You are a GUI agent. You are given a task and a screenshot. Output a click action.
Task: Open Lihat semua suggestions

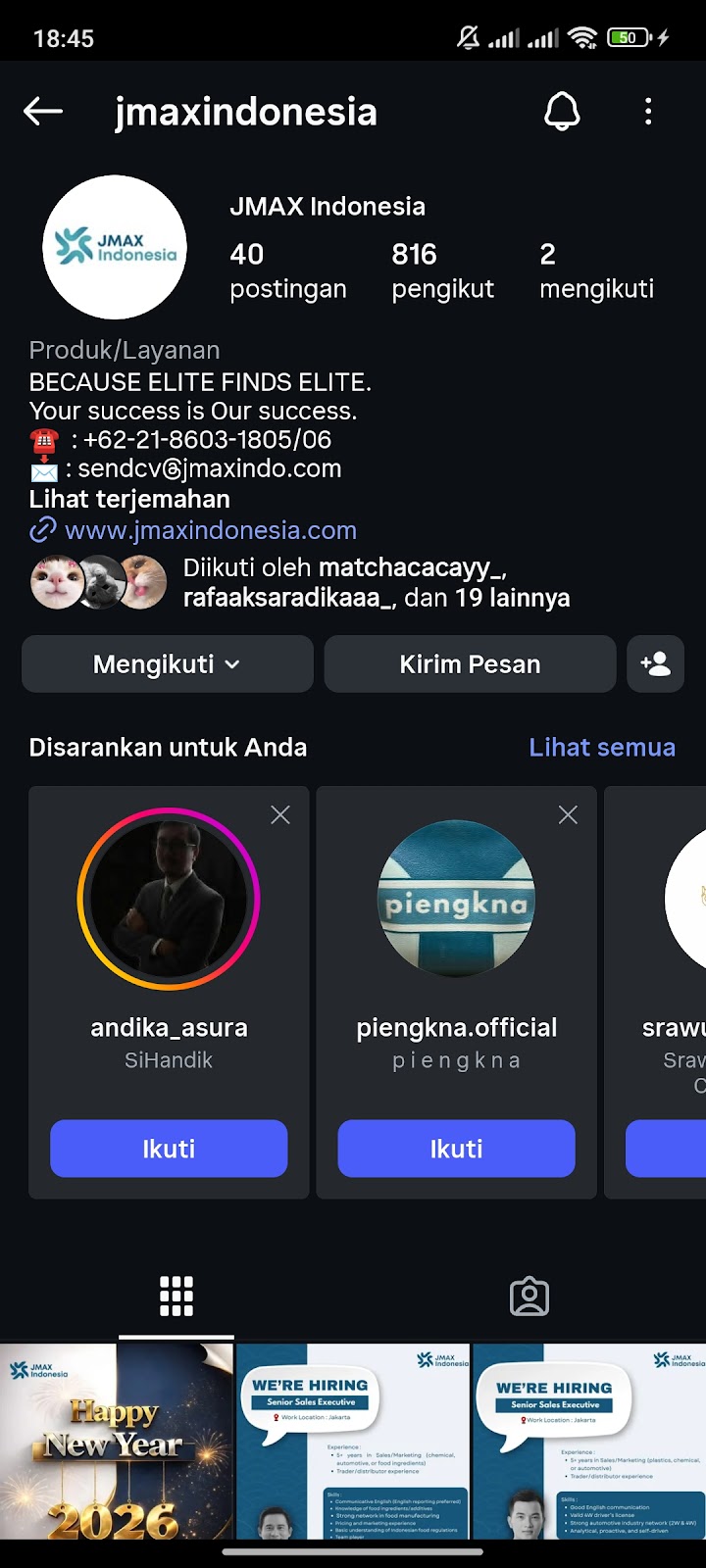602,748
